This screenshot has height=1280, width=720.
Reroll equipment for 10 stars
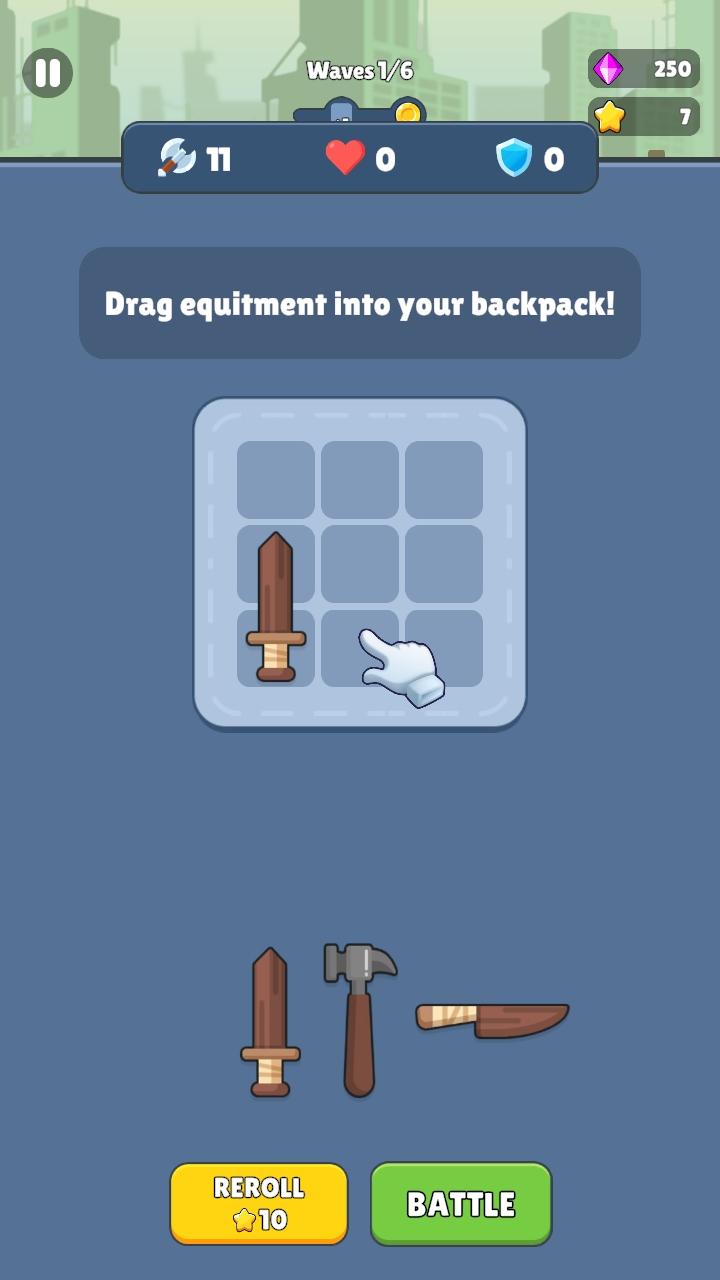click(259, 1203)
